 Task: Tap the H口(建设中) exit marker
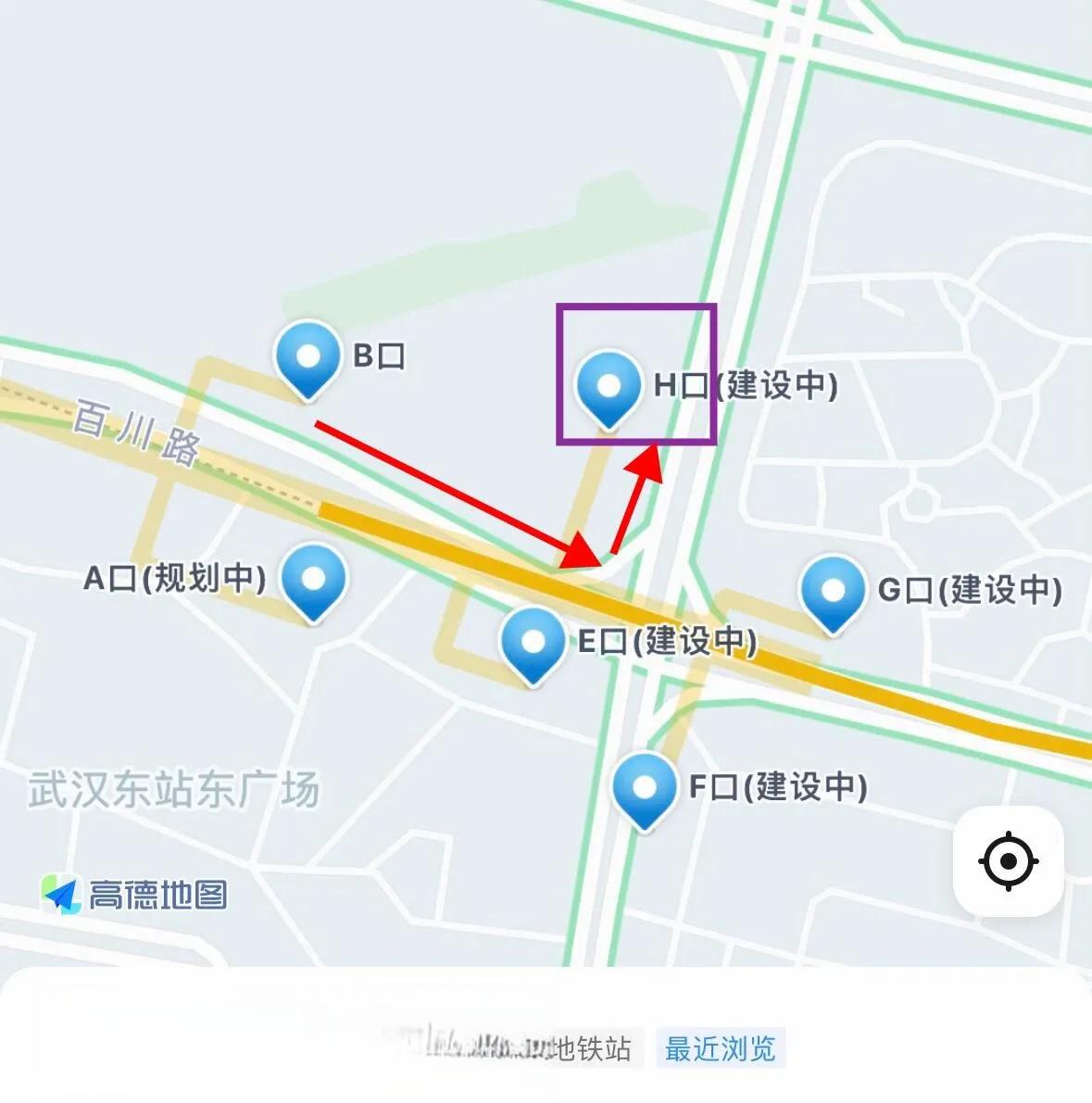click(609, 387)
